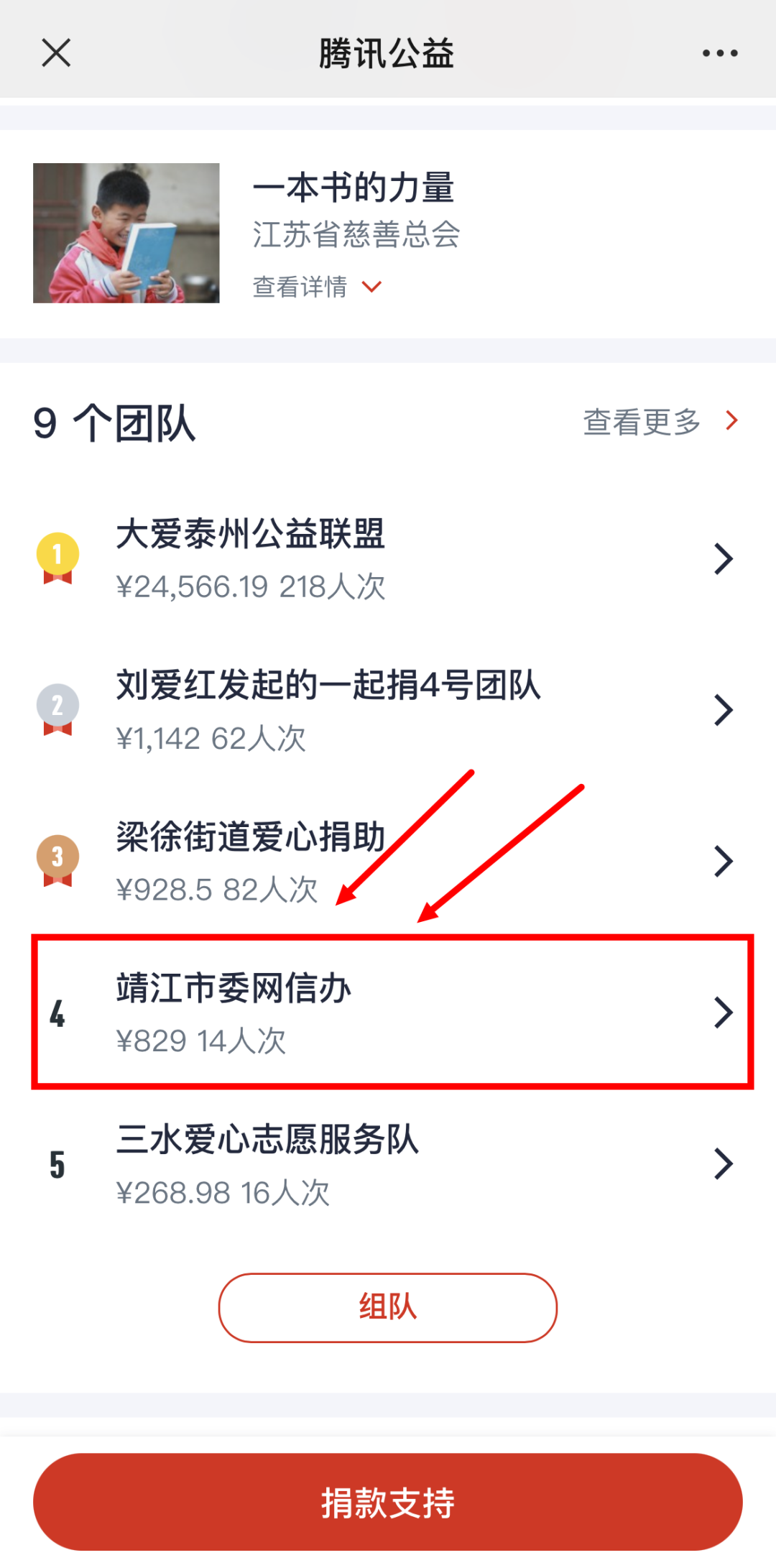Viewport: 776px width, 1568px height.
Task: Expand 查看详情 project details
Action: 316,287
